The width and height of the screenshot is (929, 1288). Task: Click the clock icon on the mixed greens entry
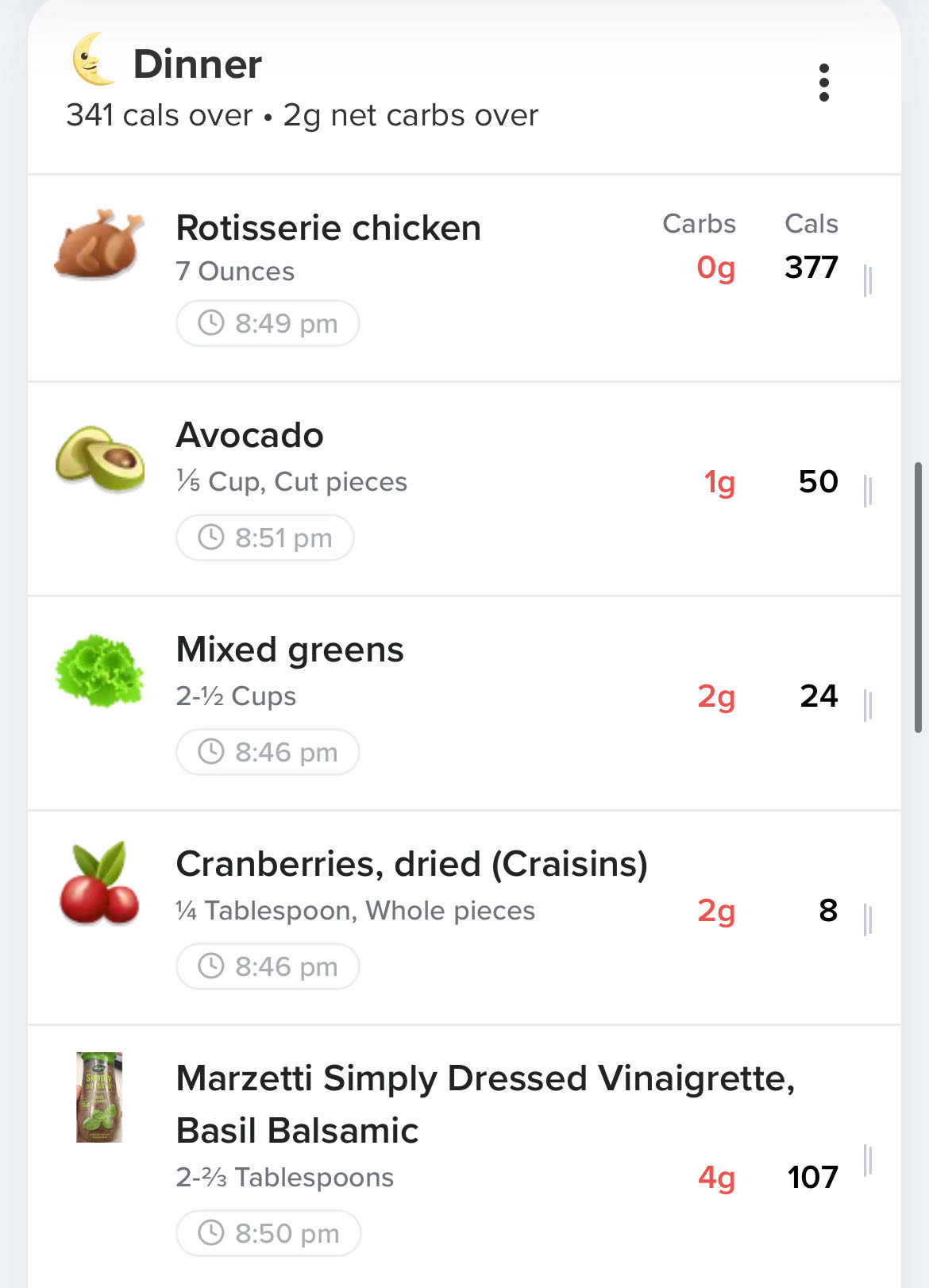pos(211,751)
